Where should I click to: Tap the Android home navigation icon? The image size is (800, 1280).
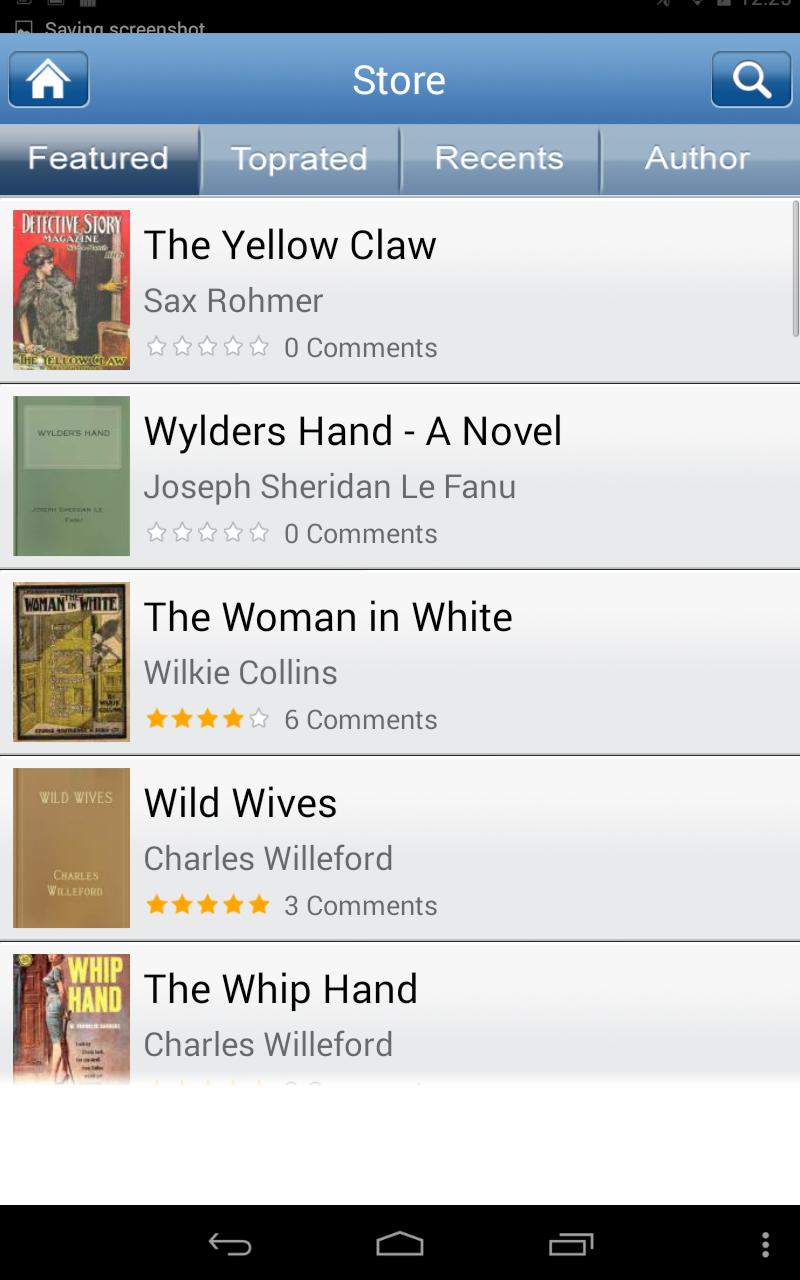(400, 1245)
